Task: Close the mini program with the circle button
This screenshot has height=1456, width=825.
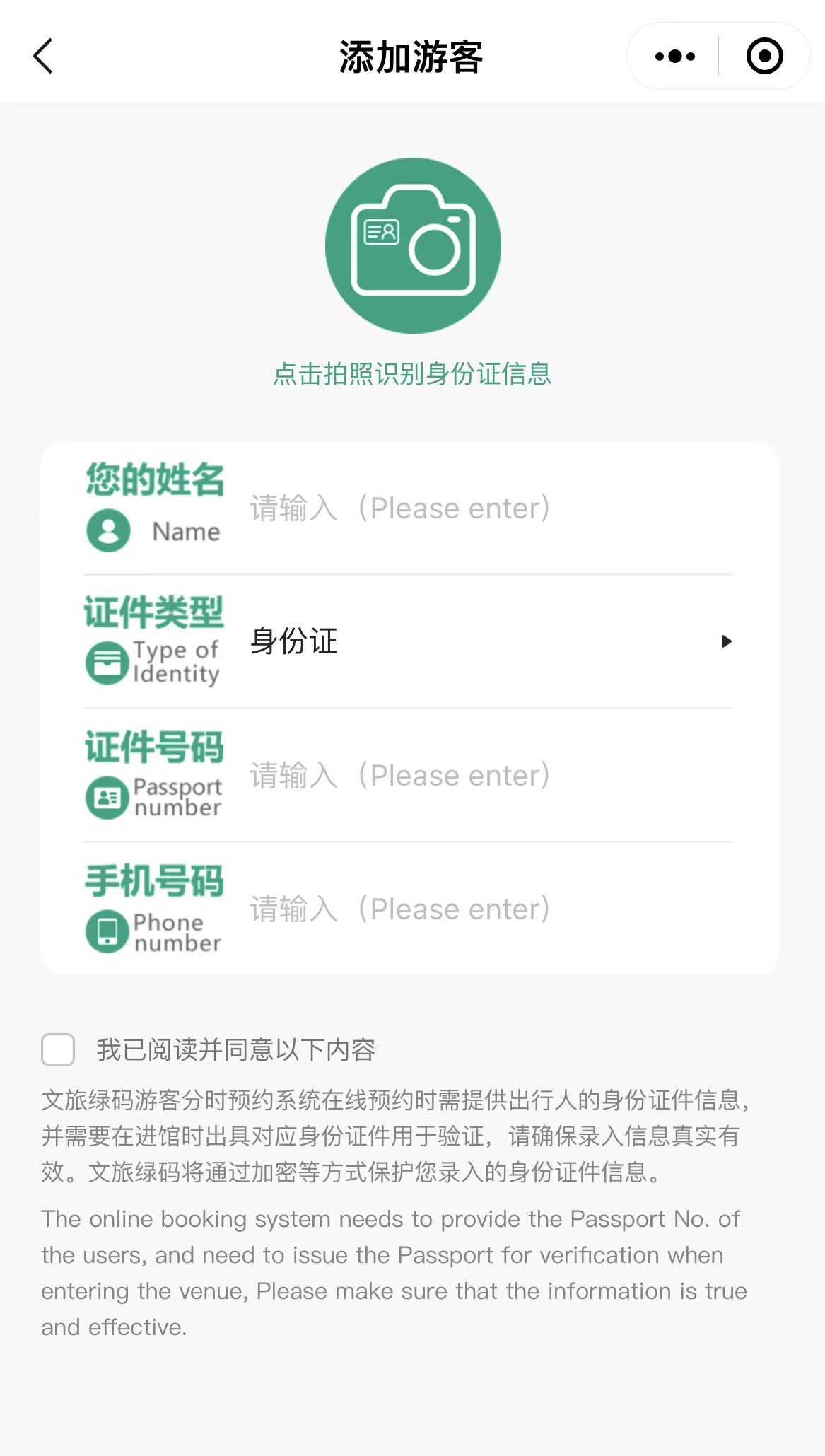Action: 764,57
